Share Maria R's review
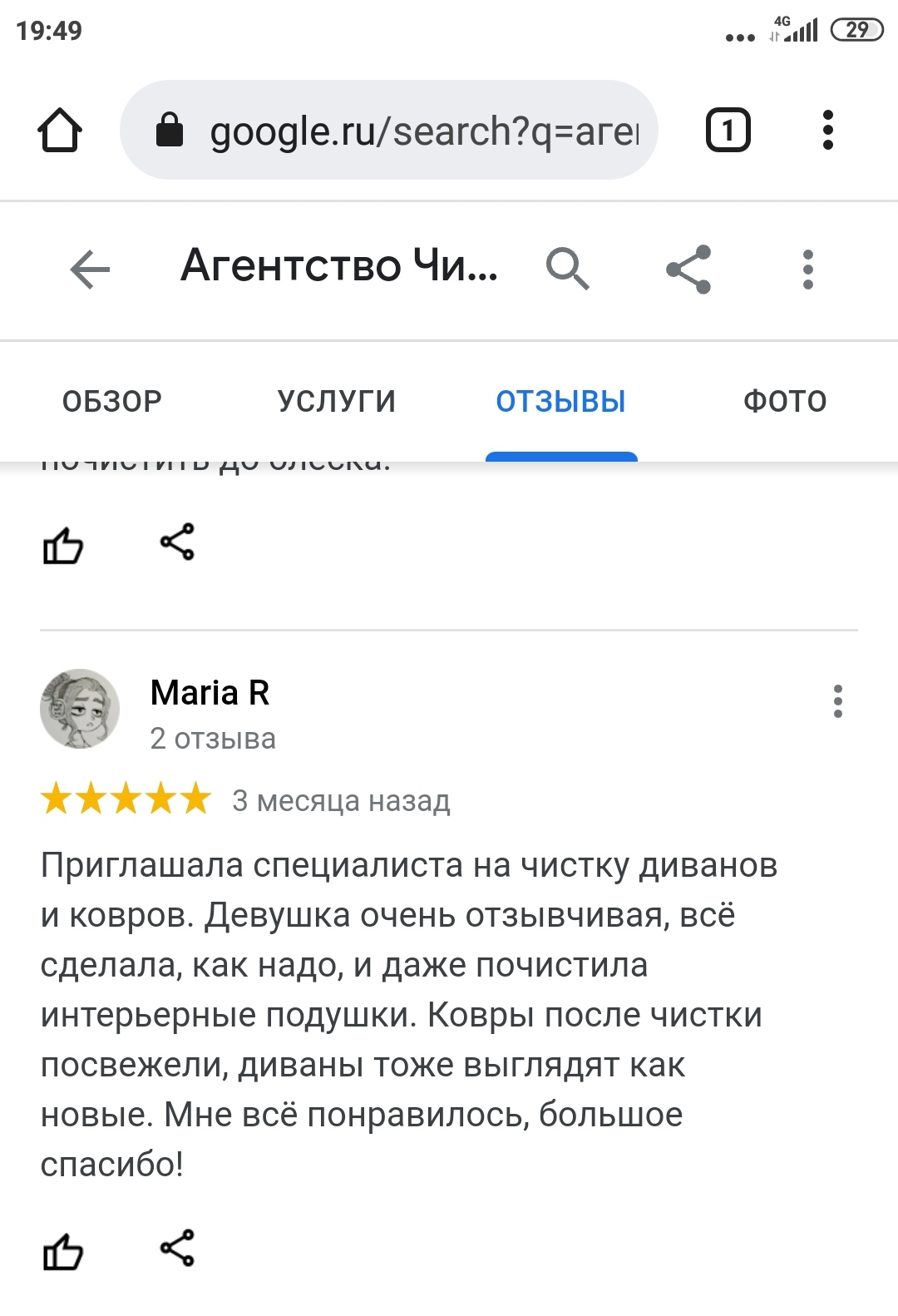 (x=177, y=1248)
